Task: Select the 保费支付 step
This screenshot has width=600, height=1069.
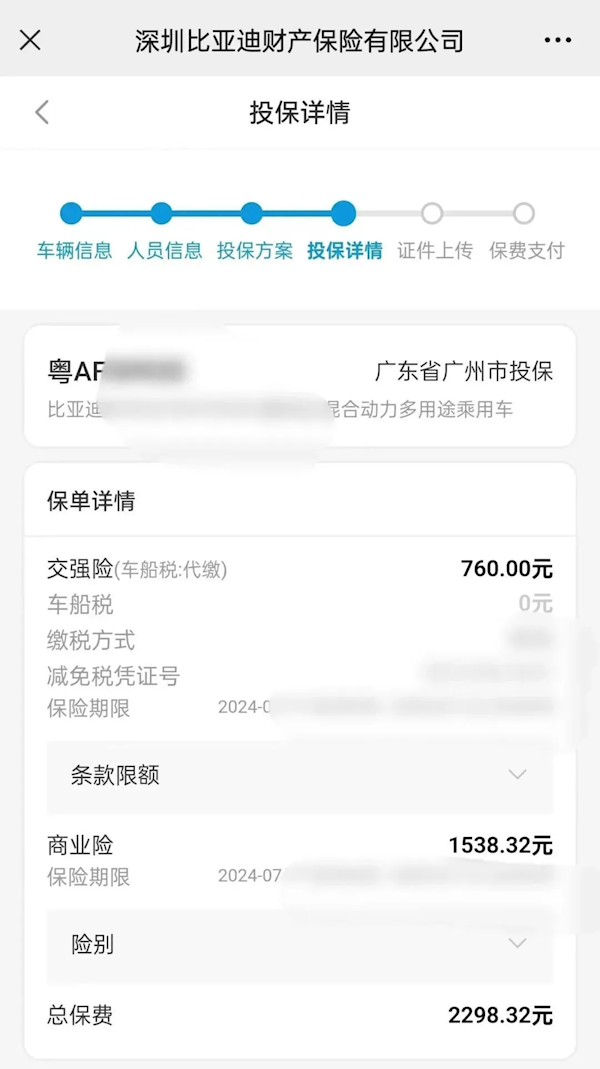Action: point(526,250)
